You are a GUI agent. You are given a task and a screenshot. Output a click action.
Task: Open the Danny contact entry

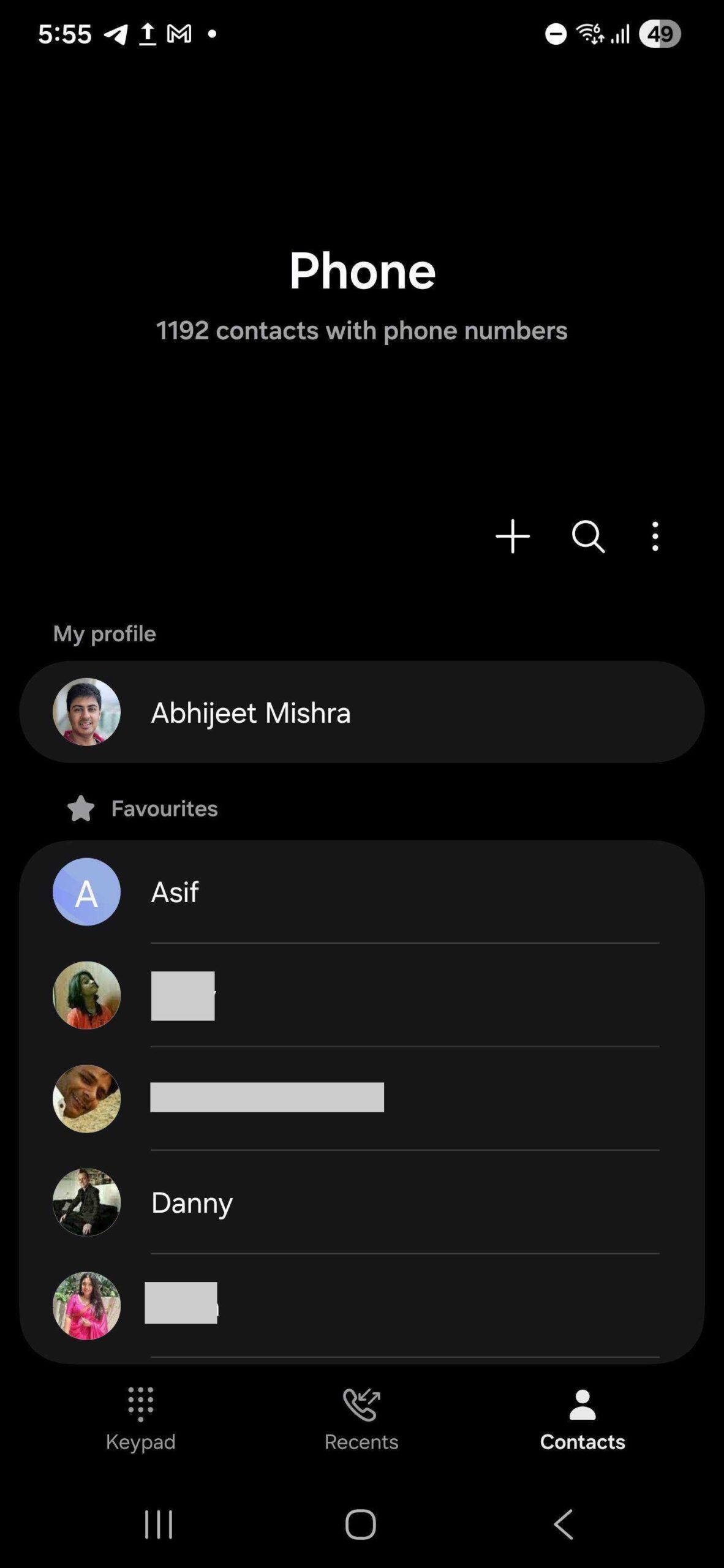pos(361,1202)
